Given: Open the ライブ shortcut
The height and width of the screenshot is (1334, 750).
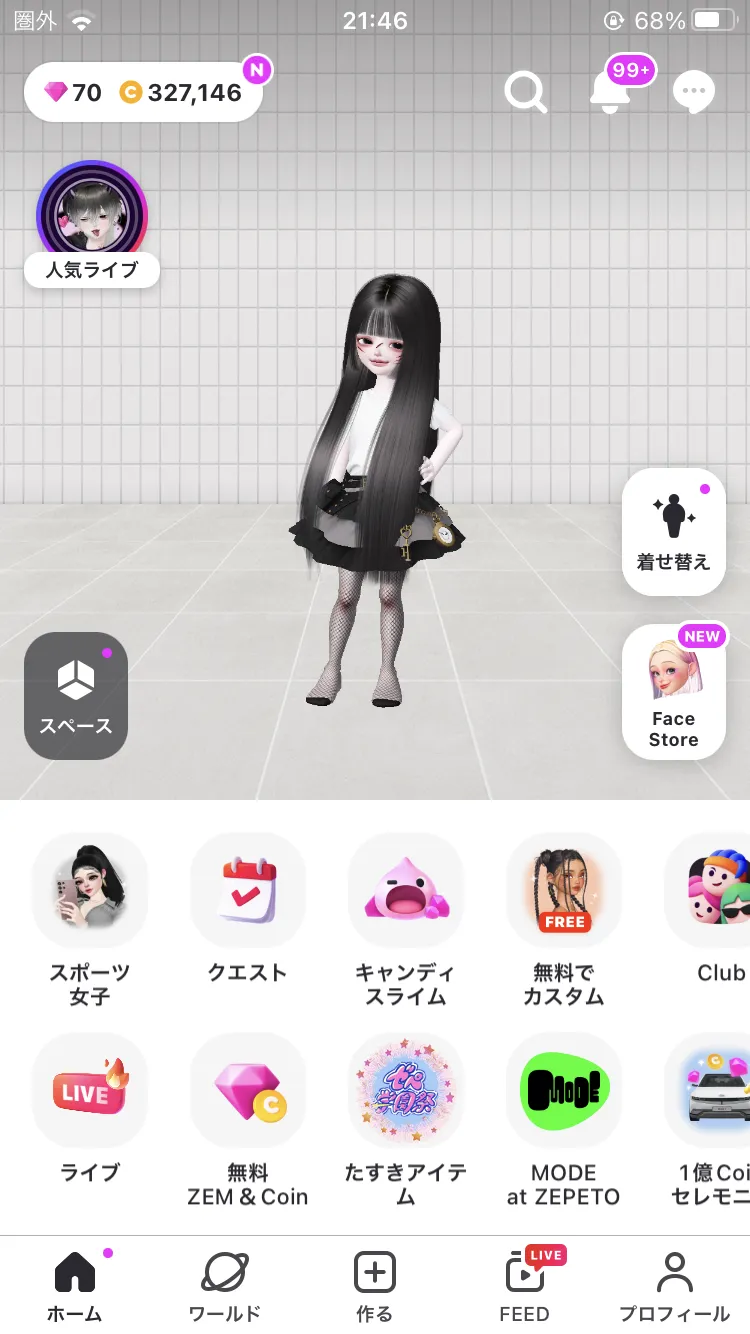Looking at the screenshot, I should pos(90,1108).
